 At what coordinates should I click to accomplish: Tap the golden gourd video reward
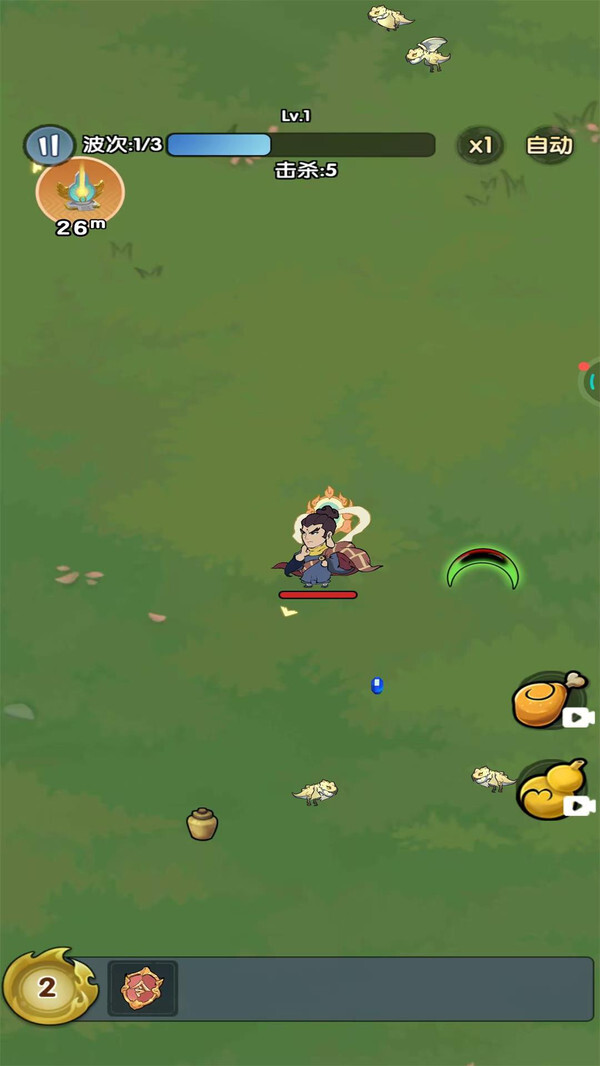click(x=551, y=789)
